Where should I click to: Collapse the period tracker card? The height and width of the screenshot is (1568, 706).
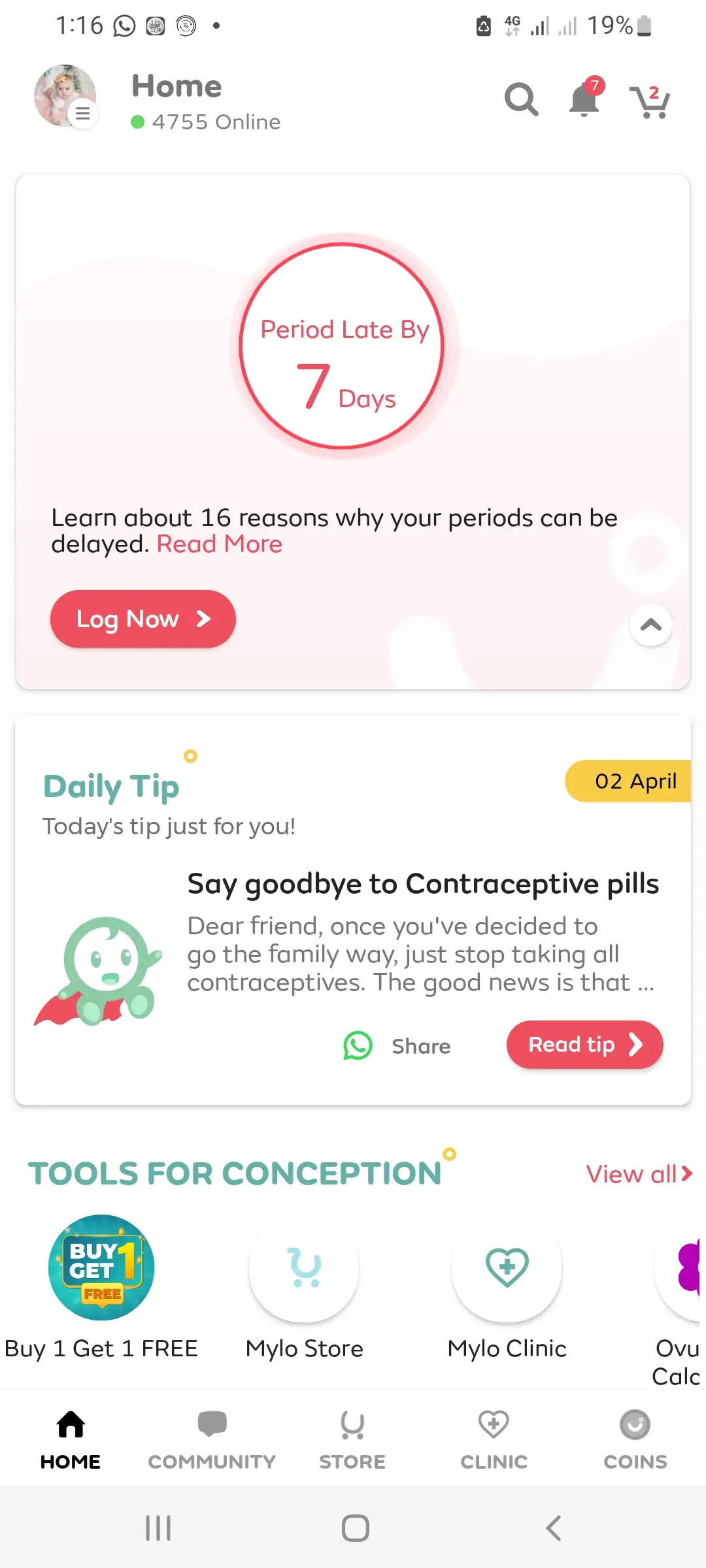coord(650,625)
